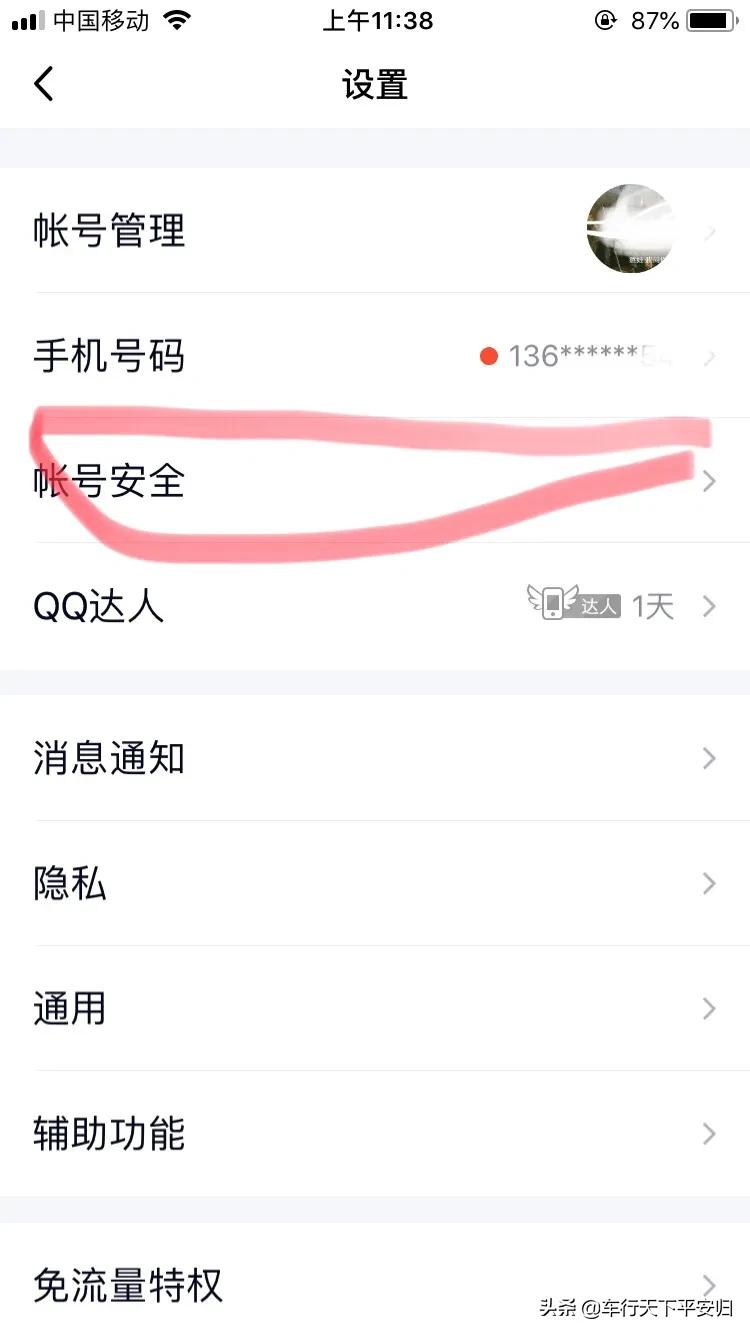This screenshot has height=1334, width=750.
Task: Expand the chevron beside 隐私
Action: click(710, 883)
